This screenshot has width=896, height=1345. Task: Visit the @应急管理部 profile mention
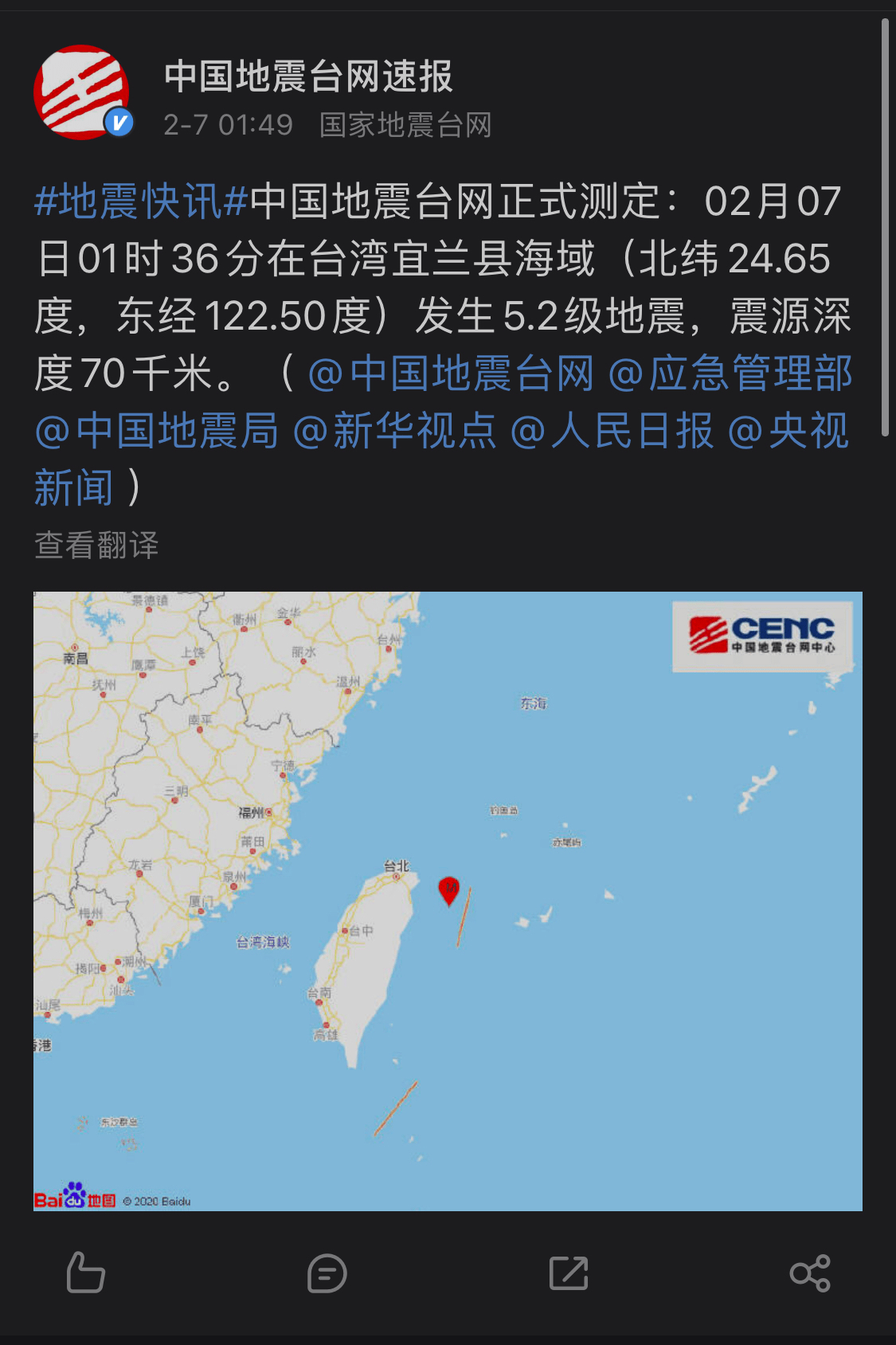pyautogui.click(x=730, y=374)
